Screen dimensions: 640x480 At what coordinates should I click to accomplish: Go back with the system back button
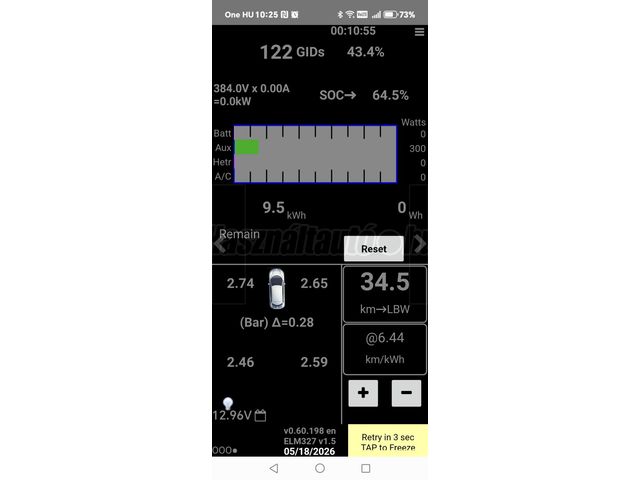coord(274,468)
